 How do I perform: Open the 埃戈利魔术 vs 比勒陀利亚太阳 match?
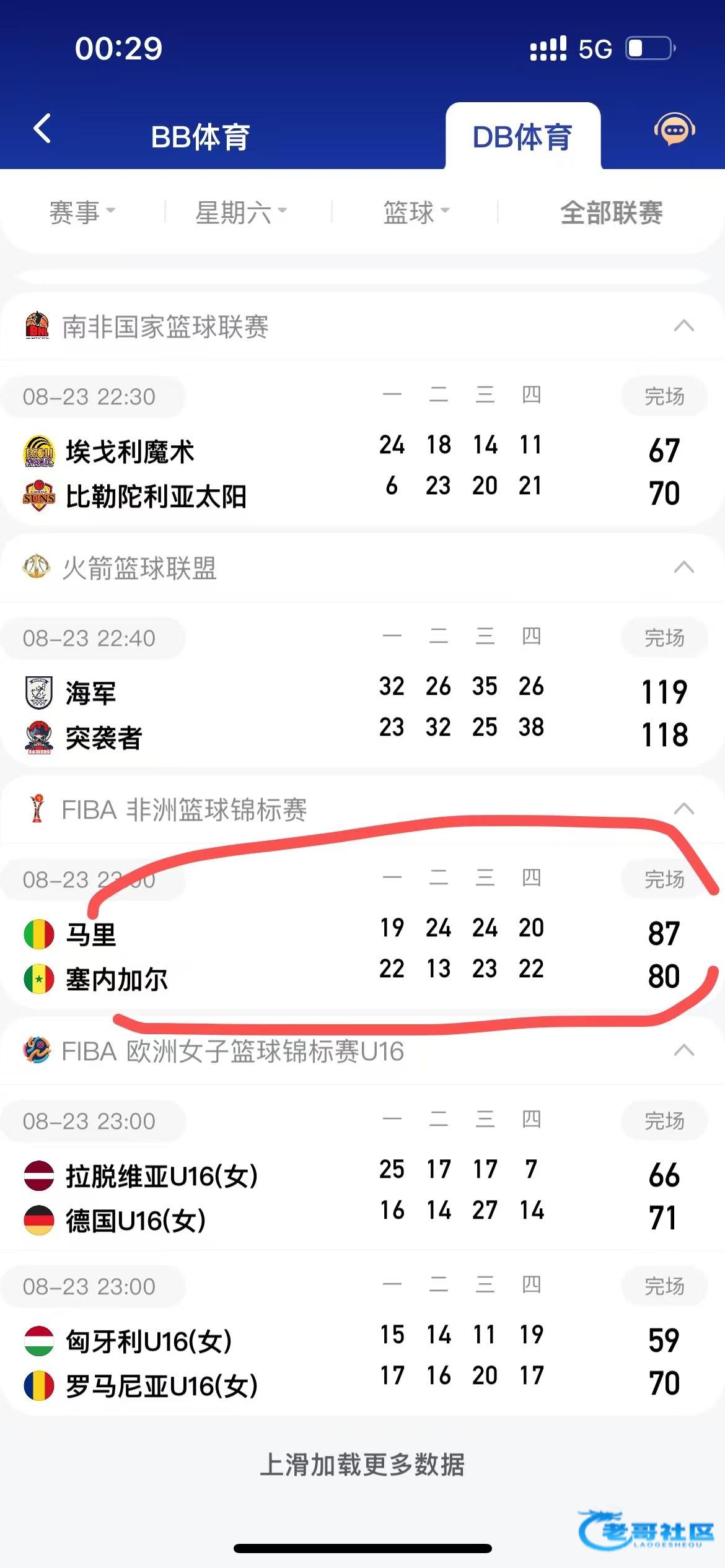pos(362,443)
